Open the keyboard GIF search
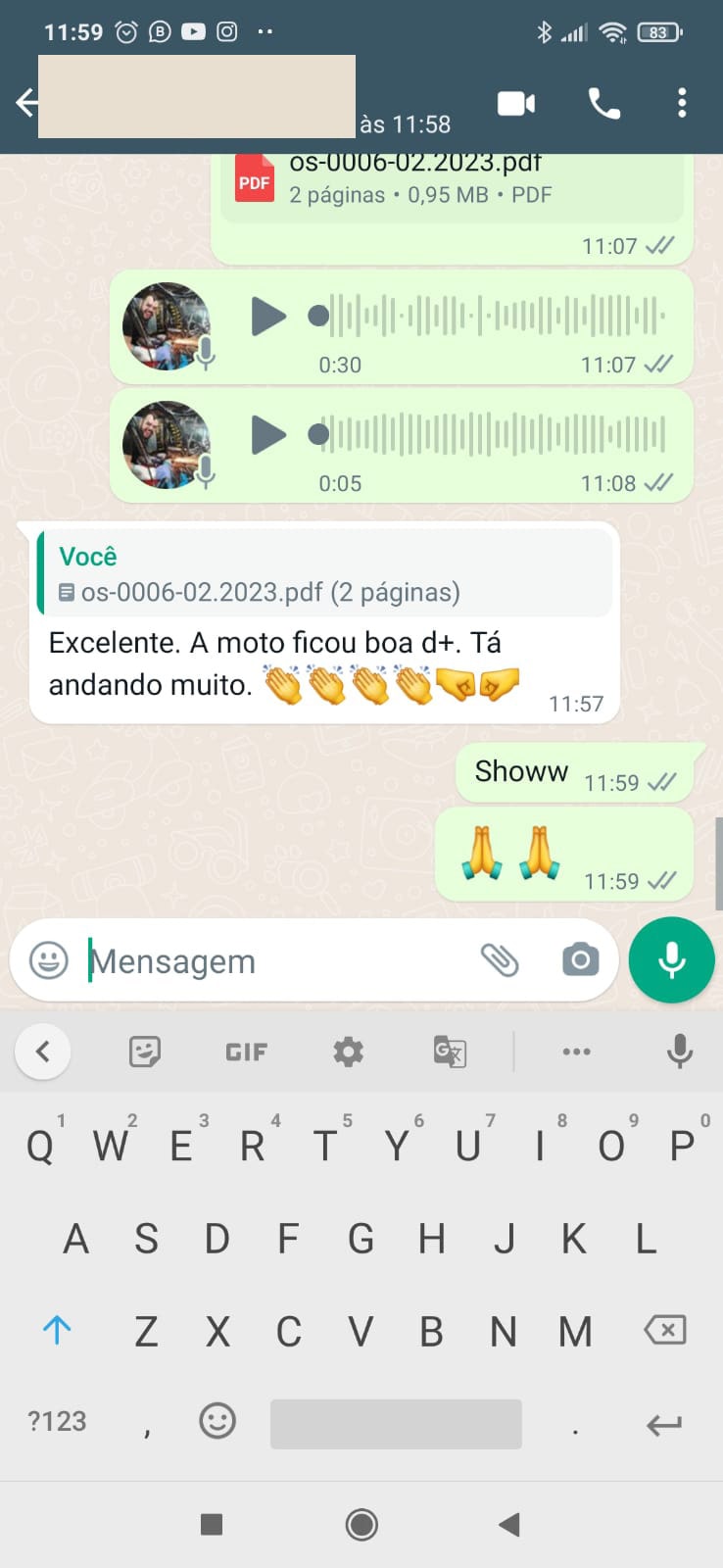 coord(246,1052)
